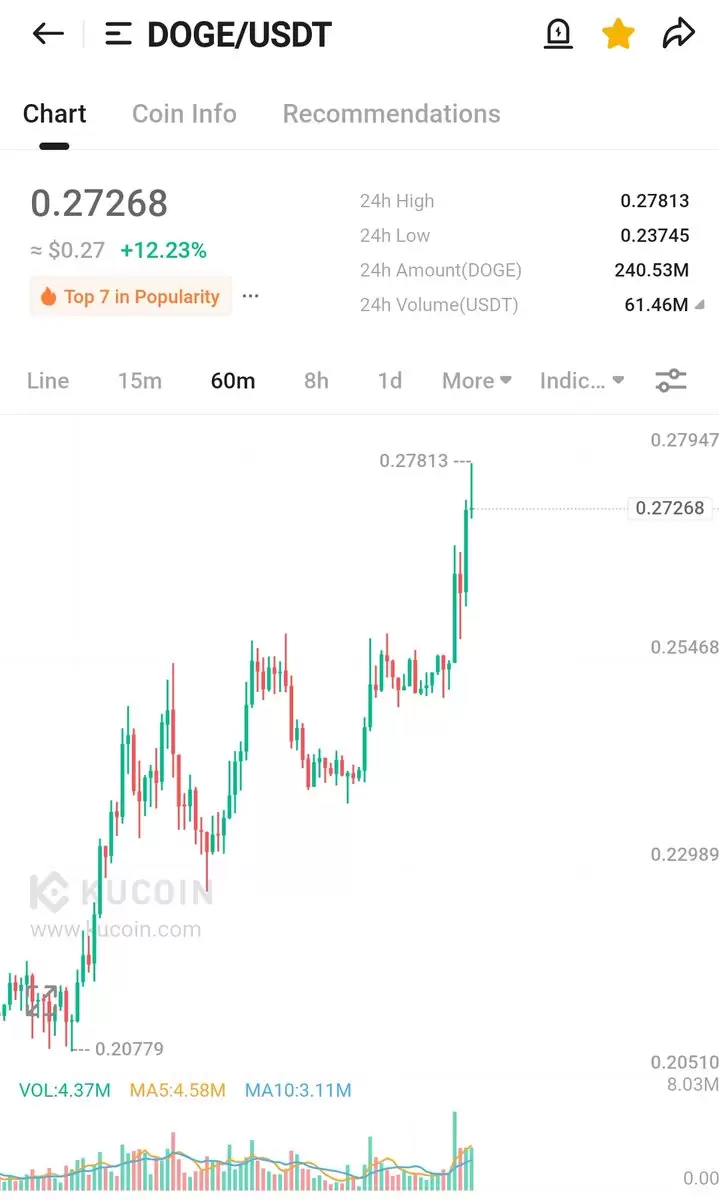Change the interval to 15m
Screen dimensions: 719x1200
[139, 381]
